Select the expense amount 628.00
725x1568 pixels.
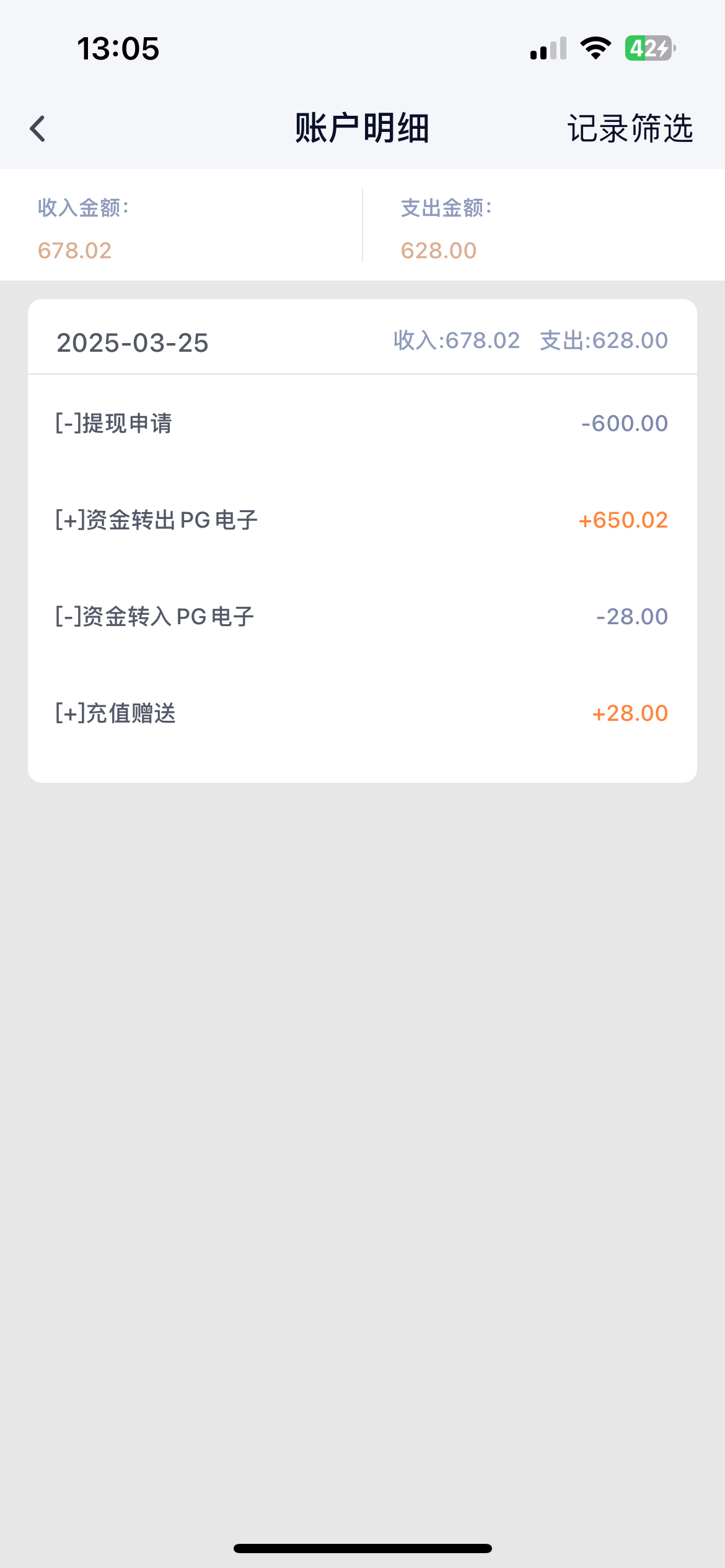point(437,251)
